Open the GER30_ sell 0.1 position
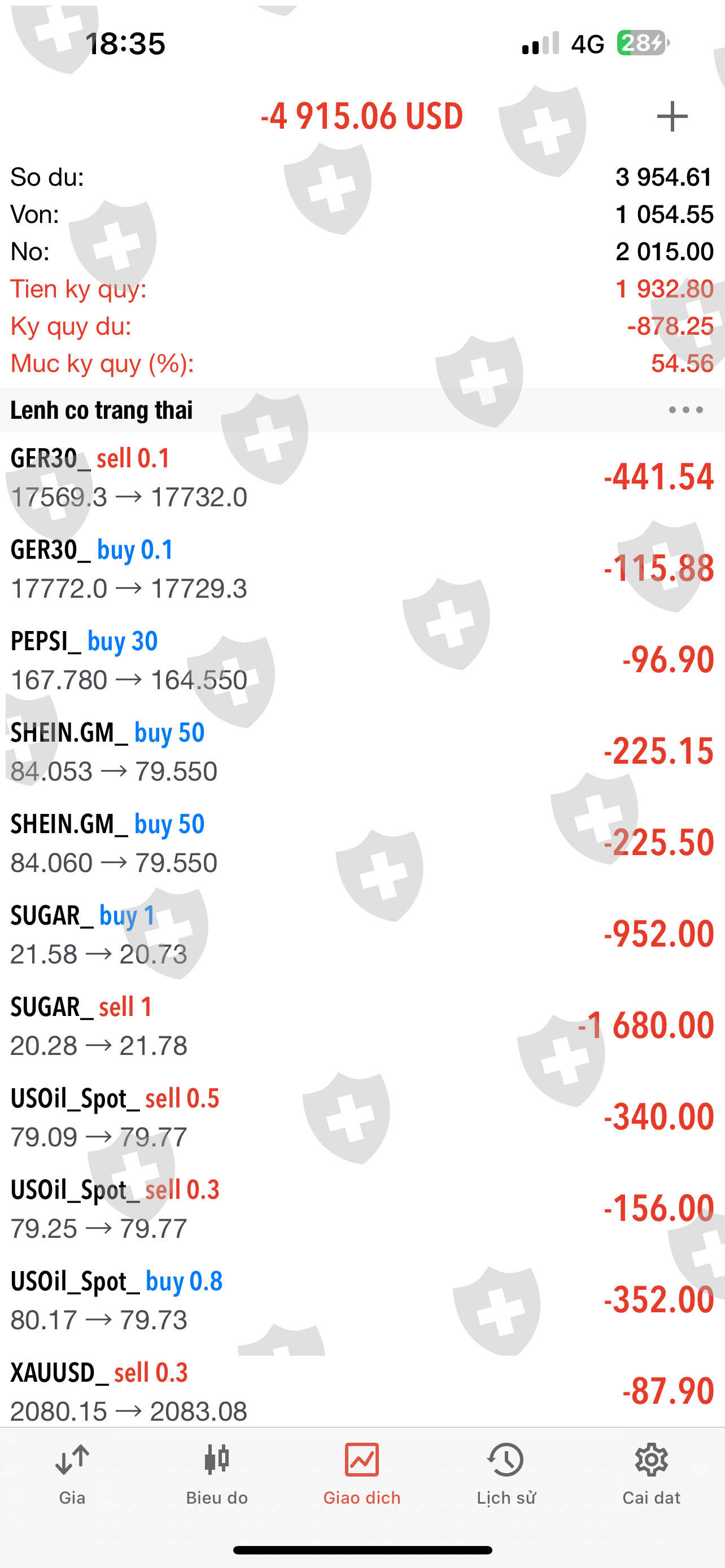Screen dimensions: 725x1568 [x=362, y=478]
